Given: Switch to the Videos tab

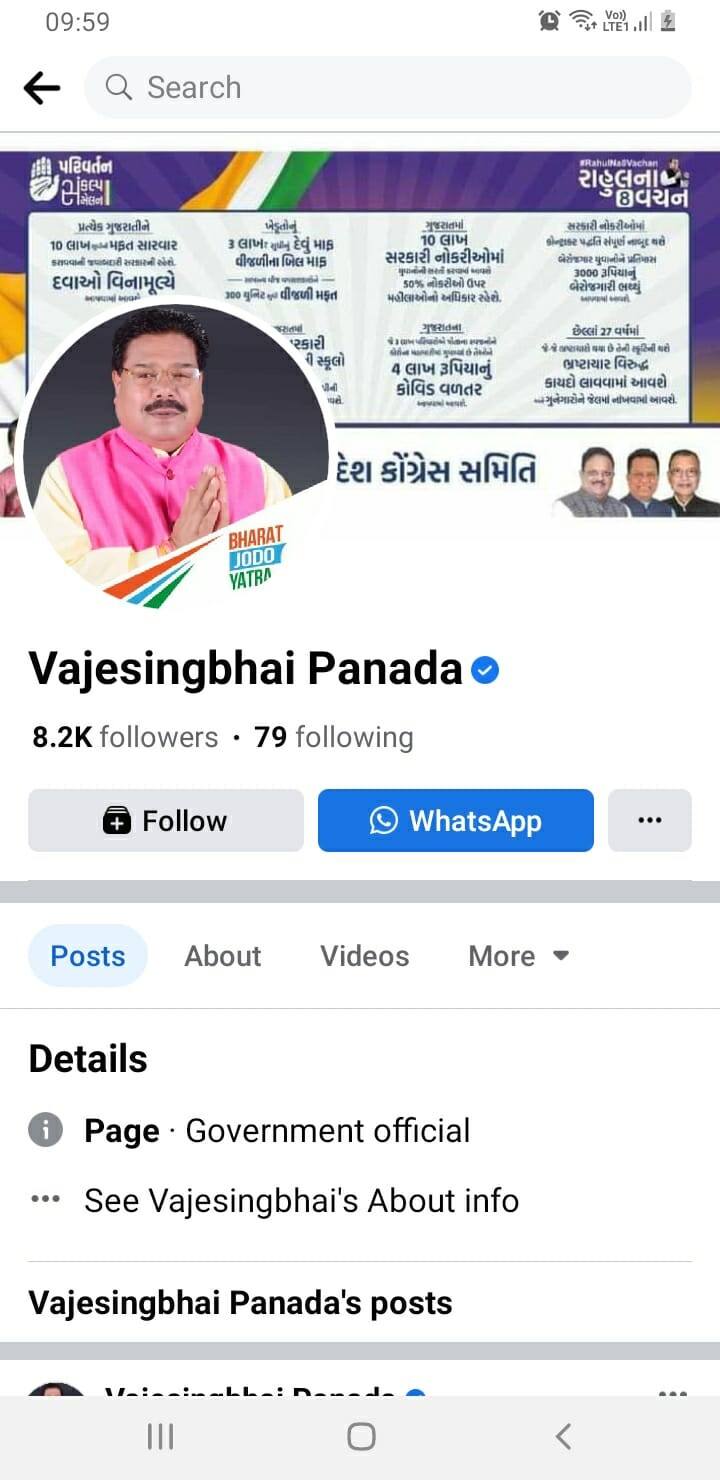Looking at the screenshot, I should (364, 956).
